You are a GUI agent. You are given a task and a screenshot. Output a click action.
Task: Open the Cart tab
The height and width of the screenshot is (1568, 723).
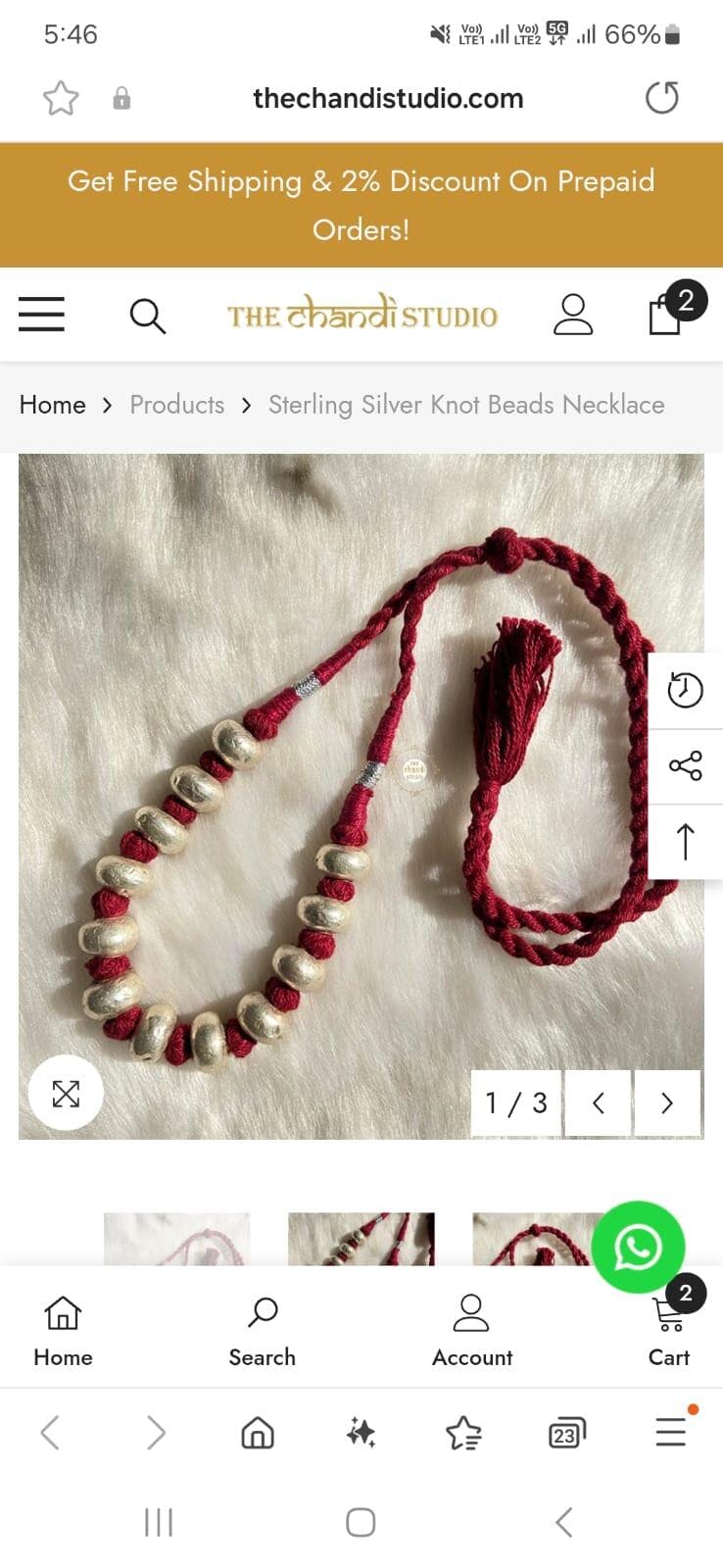(x=669, y=1330)
